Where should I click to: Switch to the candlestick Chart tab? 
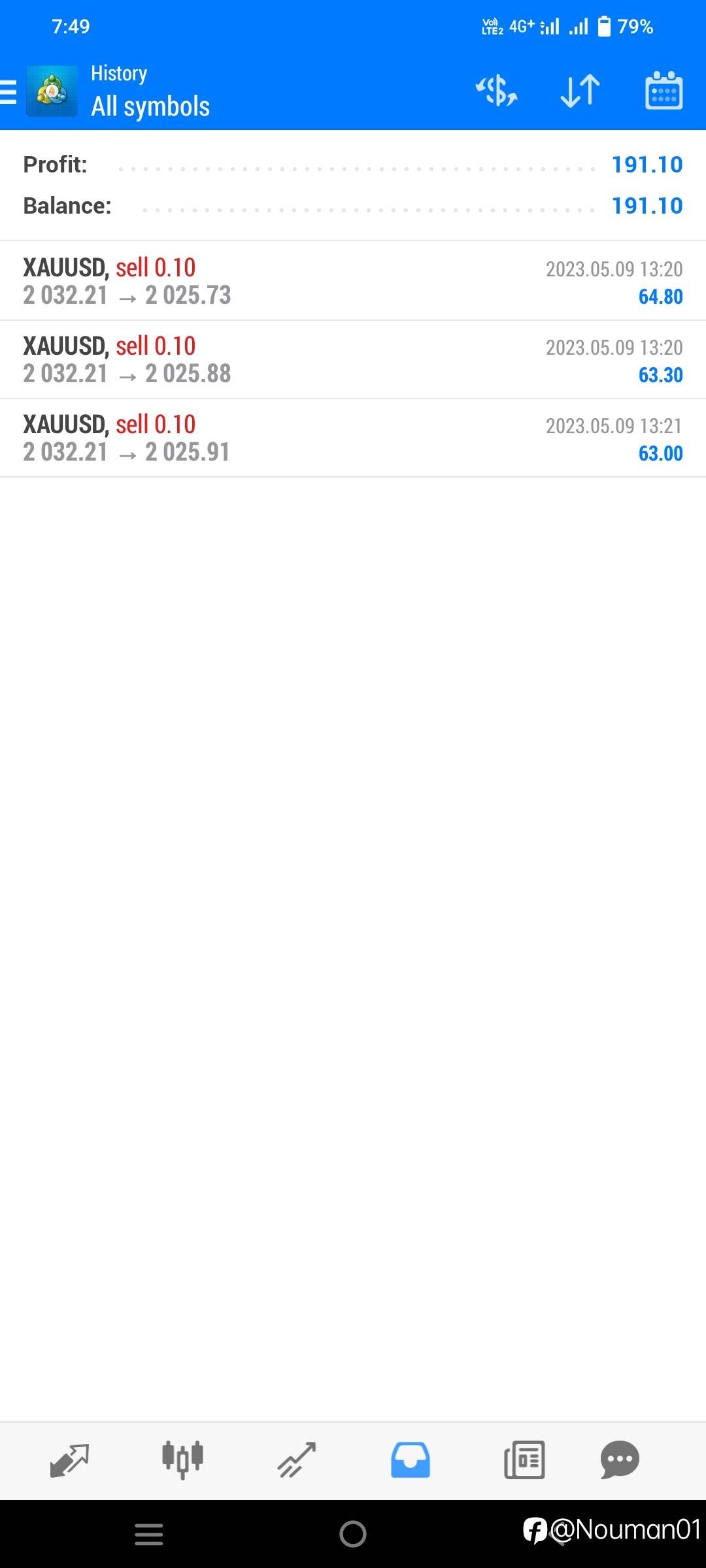pos(183,1460)
